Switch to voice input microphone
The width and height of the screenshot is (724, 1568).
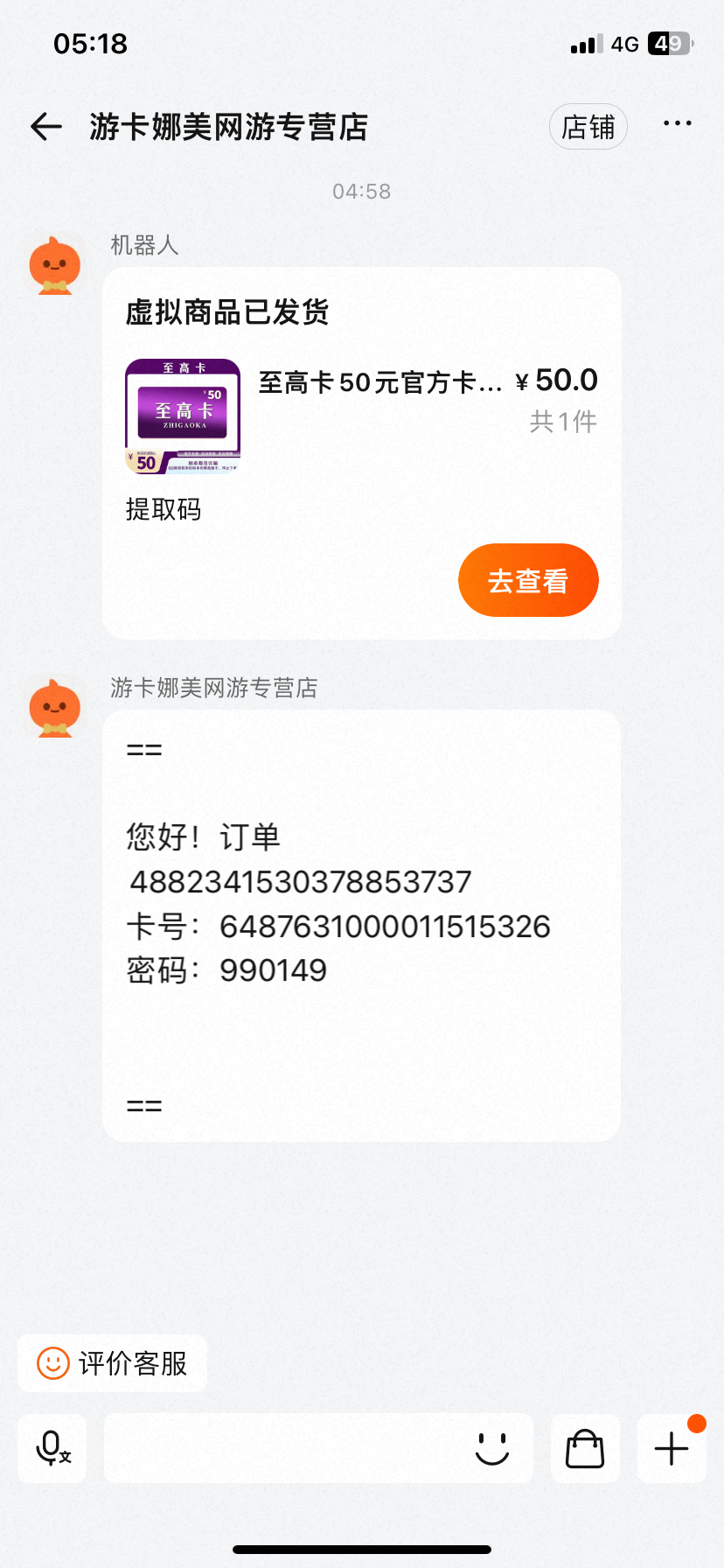pos(52,1448)
